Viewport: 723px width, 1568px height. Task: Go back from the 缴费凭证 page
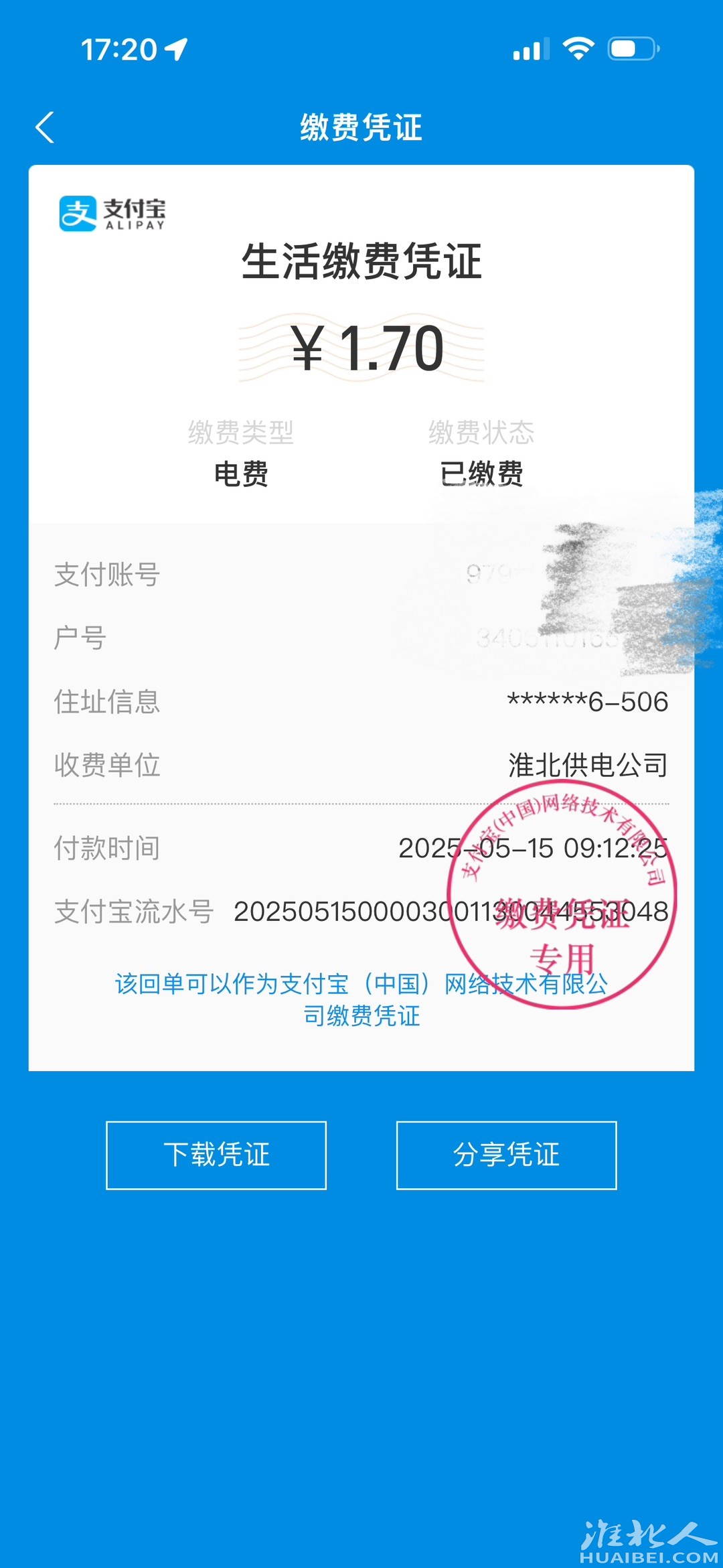(x=45, y=127)
